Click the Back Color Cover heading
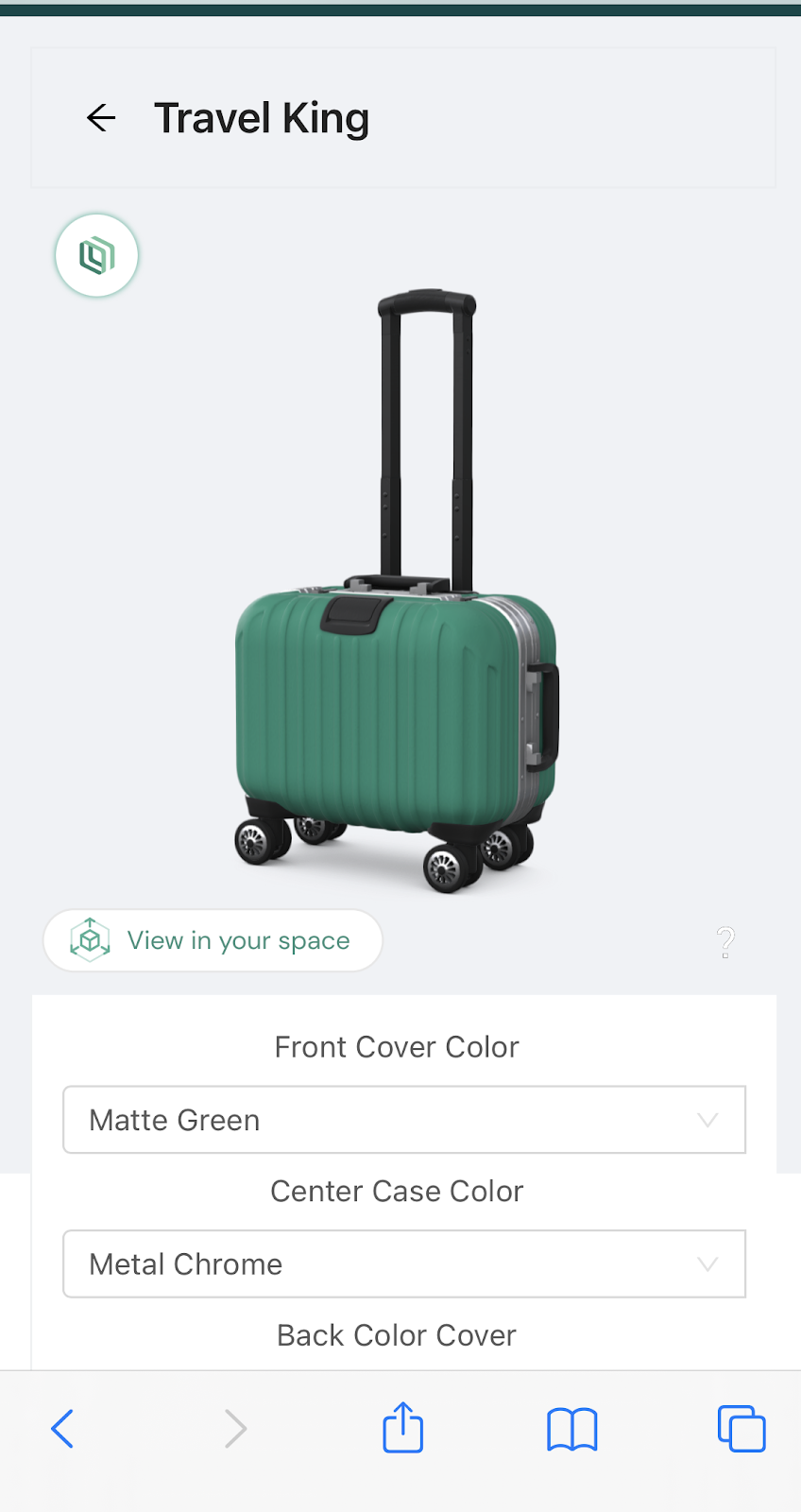Image resolution: width=801 pixels, height=1512 pixels. point(396,1335)
